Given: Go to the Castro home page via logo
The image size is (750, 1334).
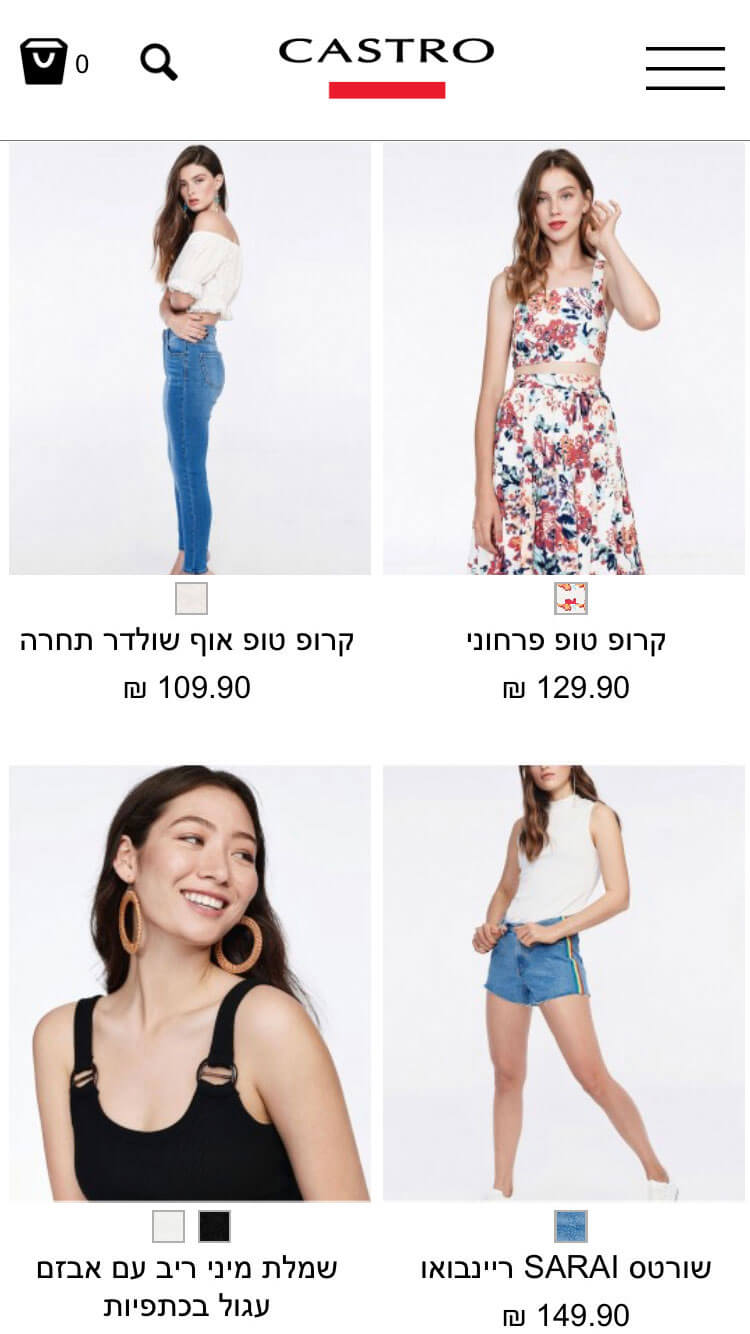Looking at the screenshot, I should click(386, 67).
